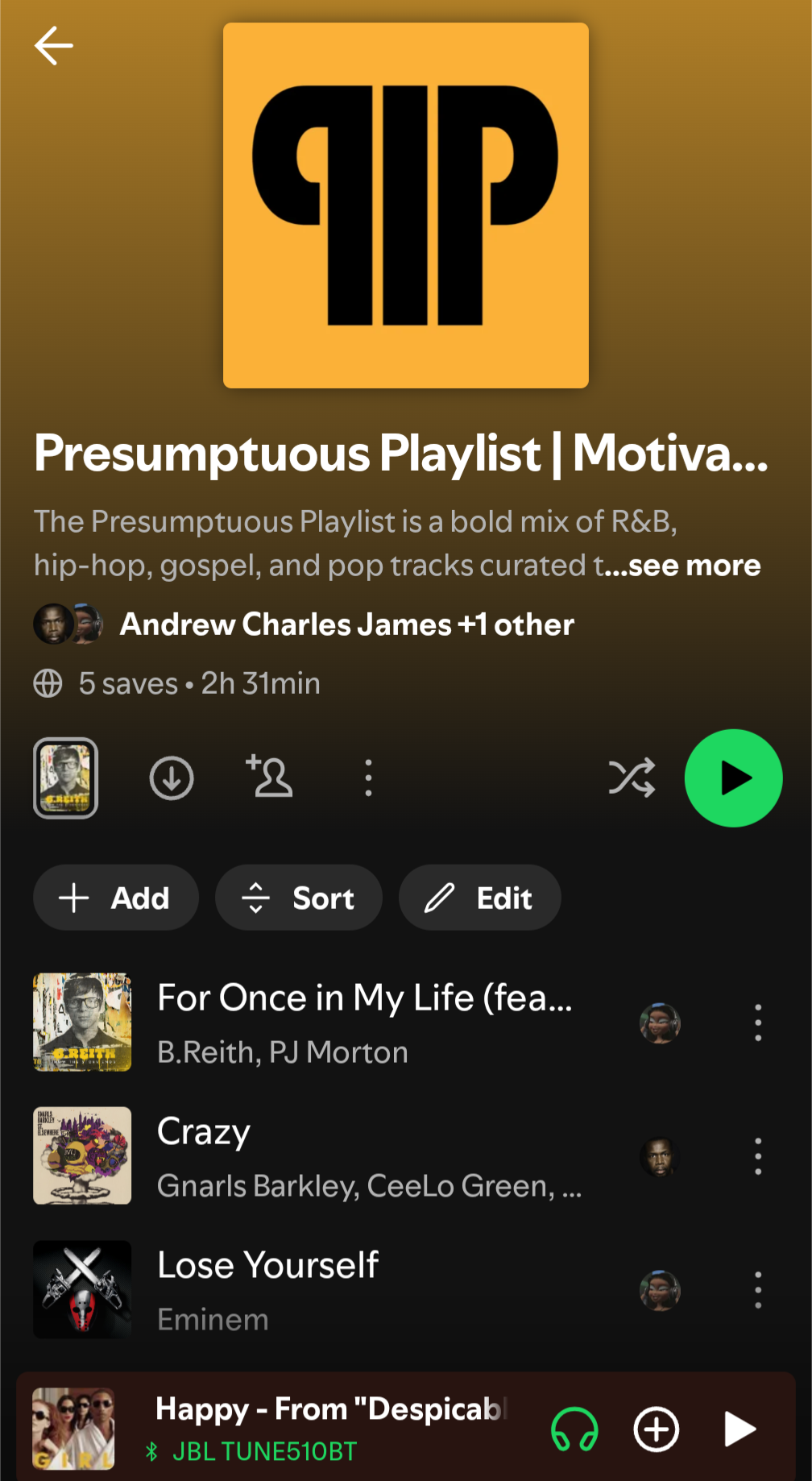This screenshot has height=1481, width=812.
Task: Download the playlist
Action: [172, 778]
